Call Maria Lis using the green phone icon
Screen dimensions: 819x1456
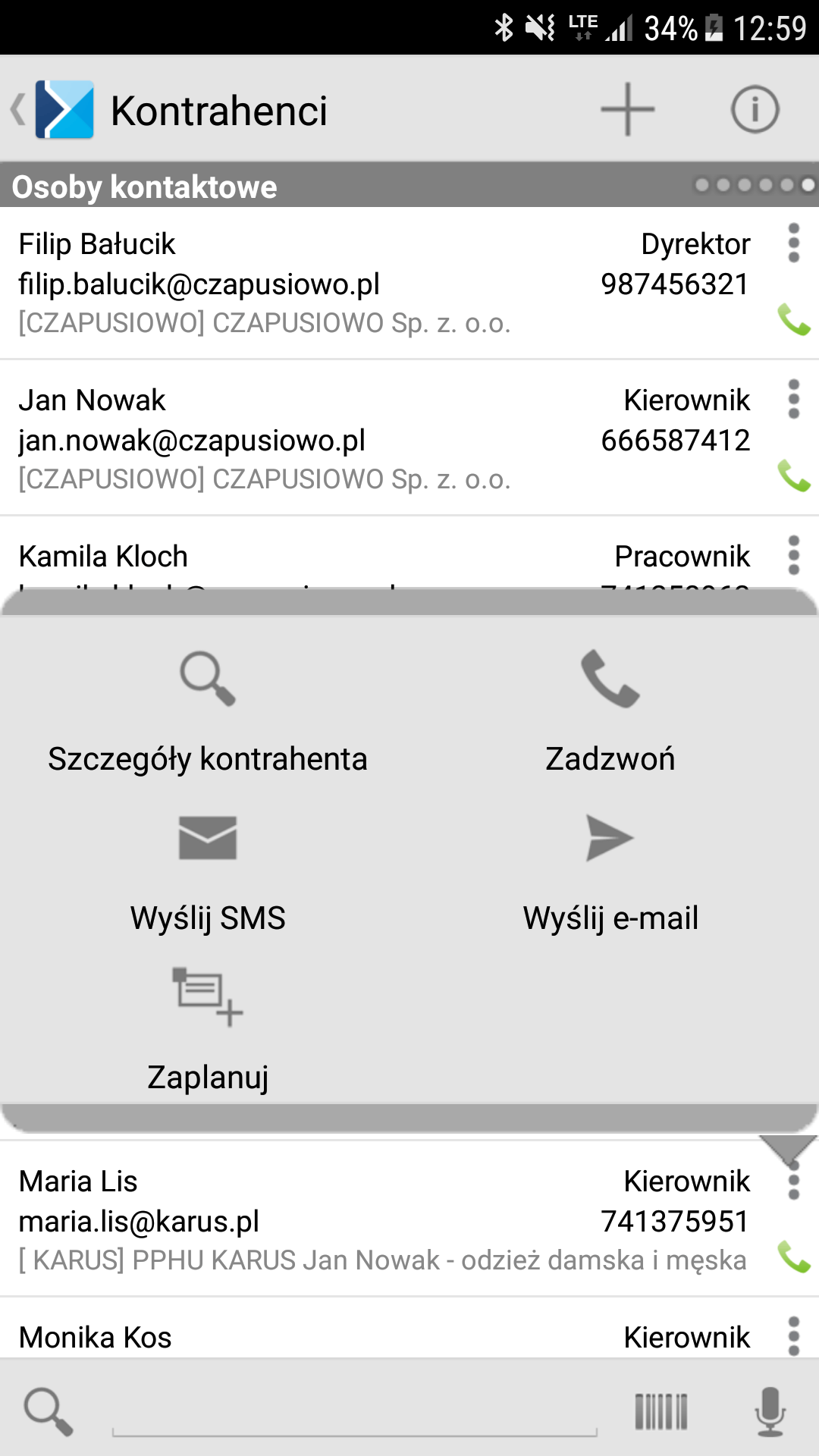coord(793,1257)
